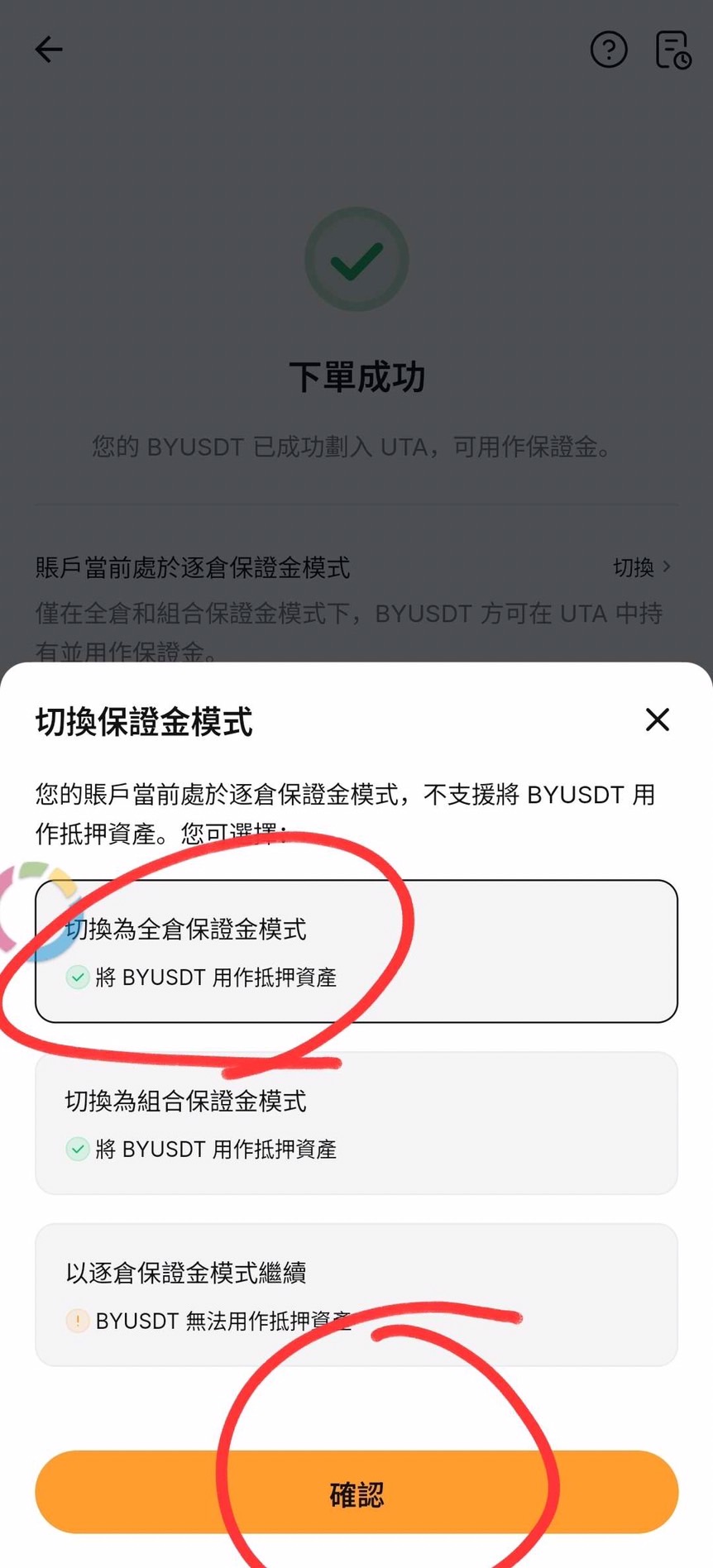Viewport: 713px width, 1568px height.
Task: Select 切換為全倉保證金模式 option
Action: 356,951
